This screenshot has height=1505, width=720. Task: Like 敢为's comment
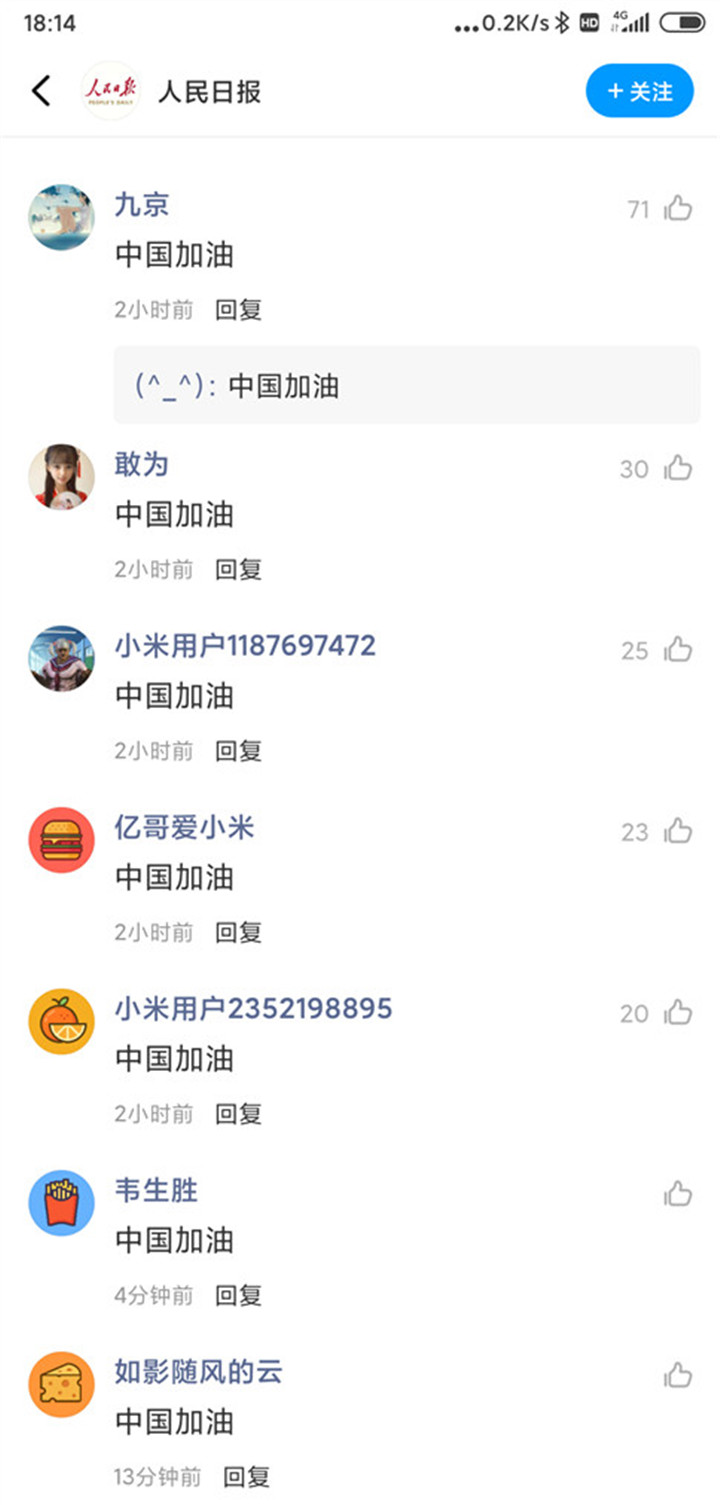click(x=677, y=467)
